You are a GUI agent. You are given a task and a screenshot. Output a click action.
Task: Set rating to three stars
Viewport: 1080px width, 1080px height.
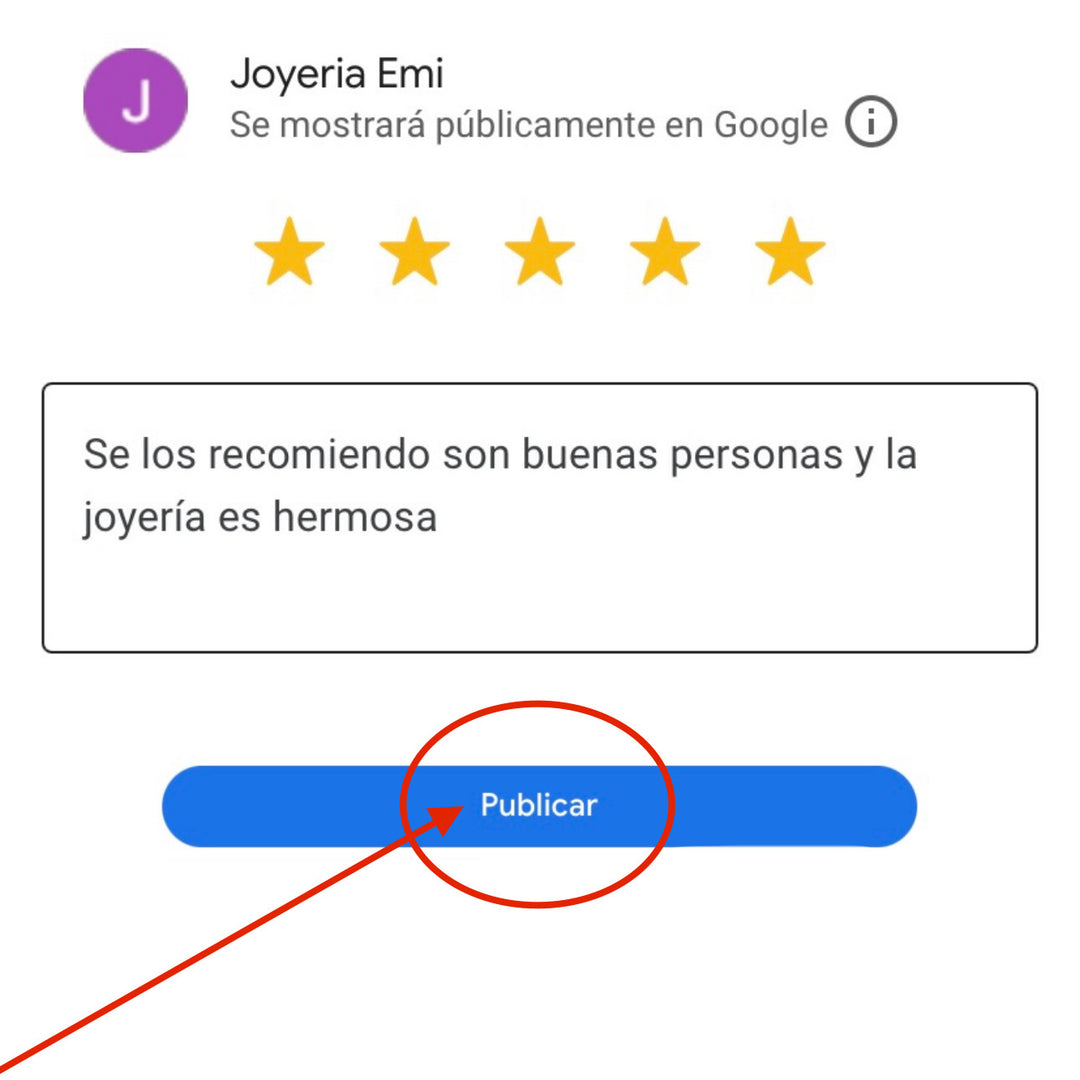(x=539, y=251)
